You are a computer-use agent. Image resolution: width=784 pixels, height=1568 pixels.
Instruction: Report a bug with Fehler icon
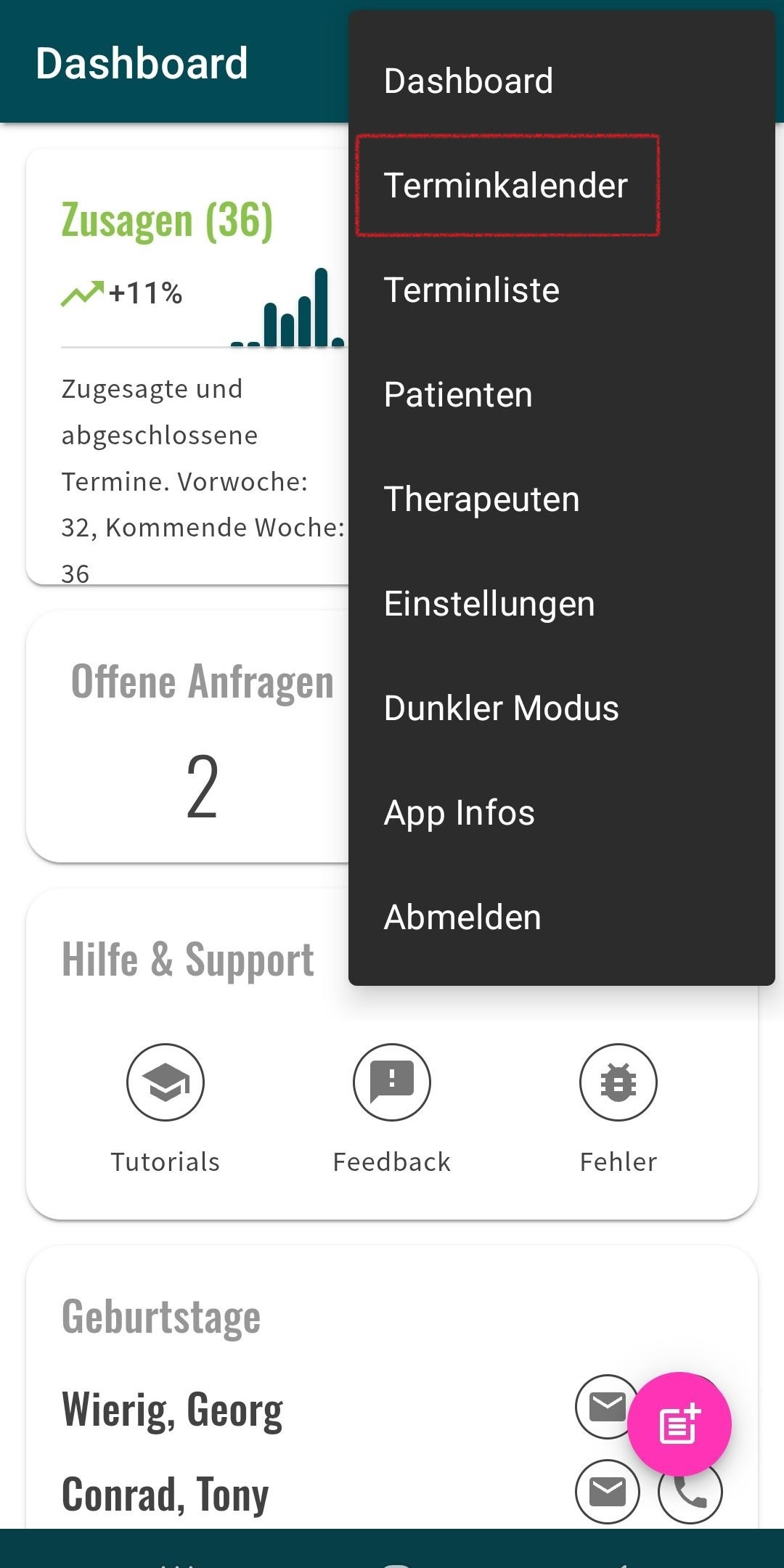click(618, 1082)
